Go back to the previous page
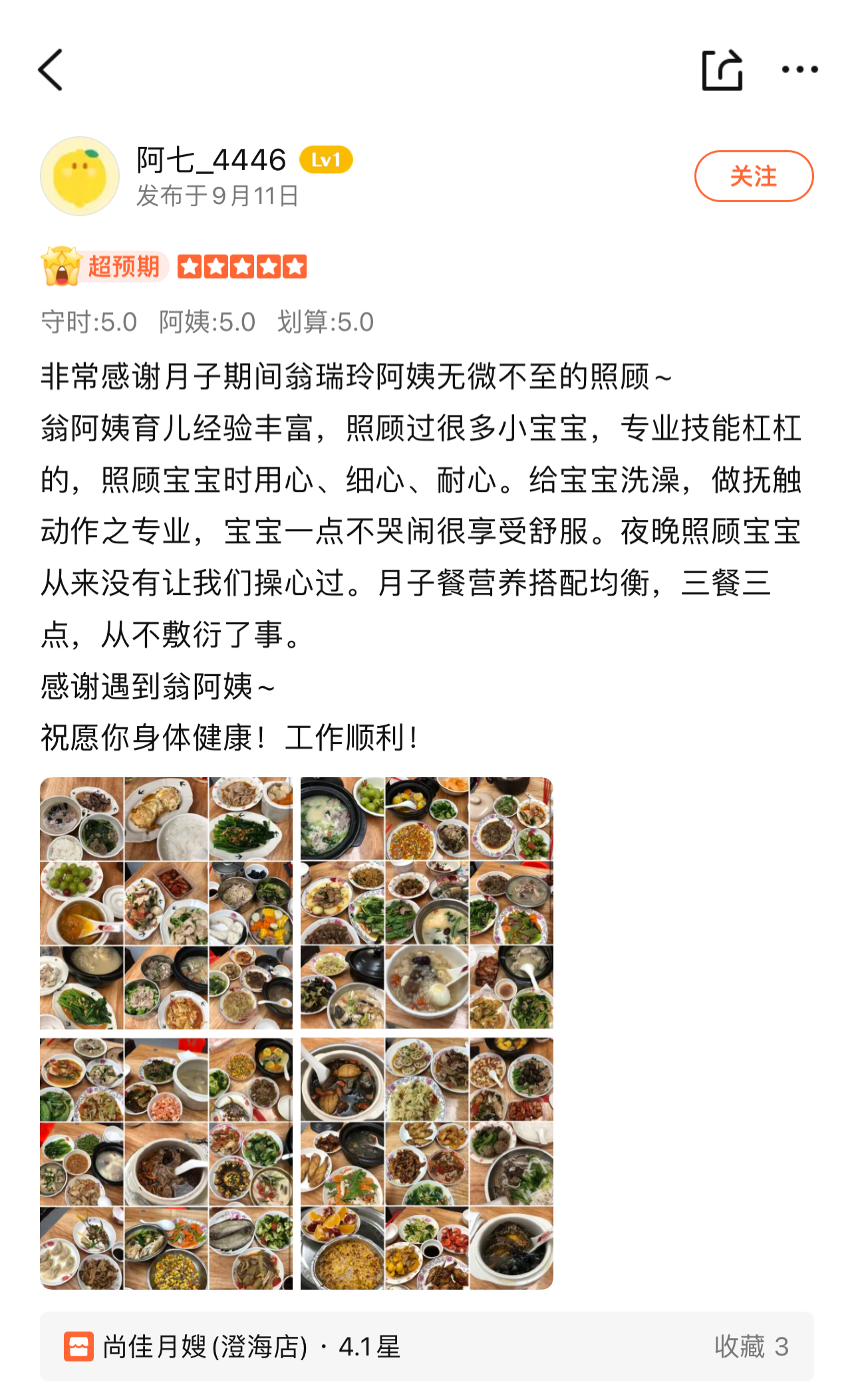This screenshot has height=1400, width=854. click(x=51, y=70)
